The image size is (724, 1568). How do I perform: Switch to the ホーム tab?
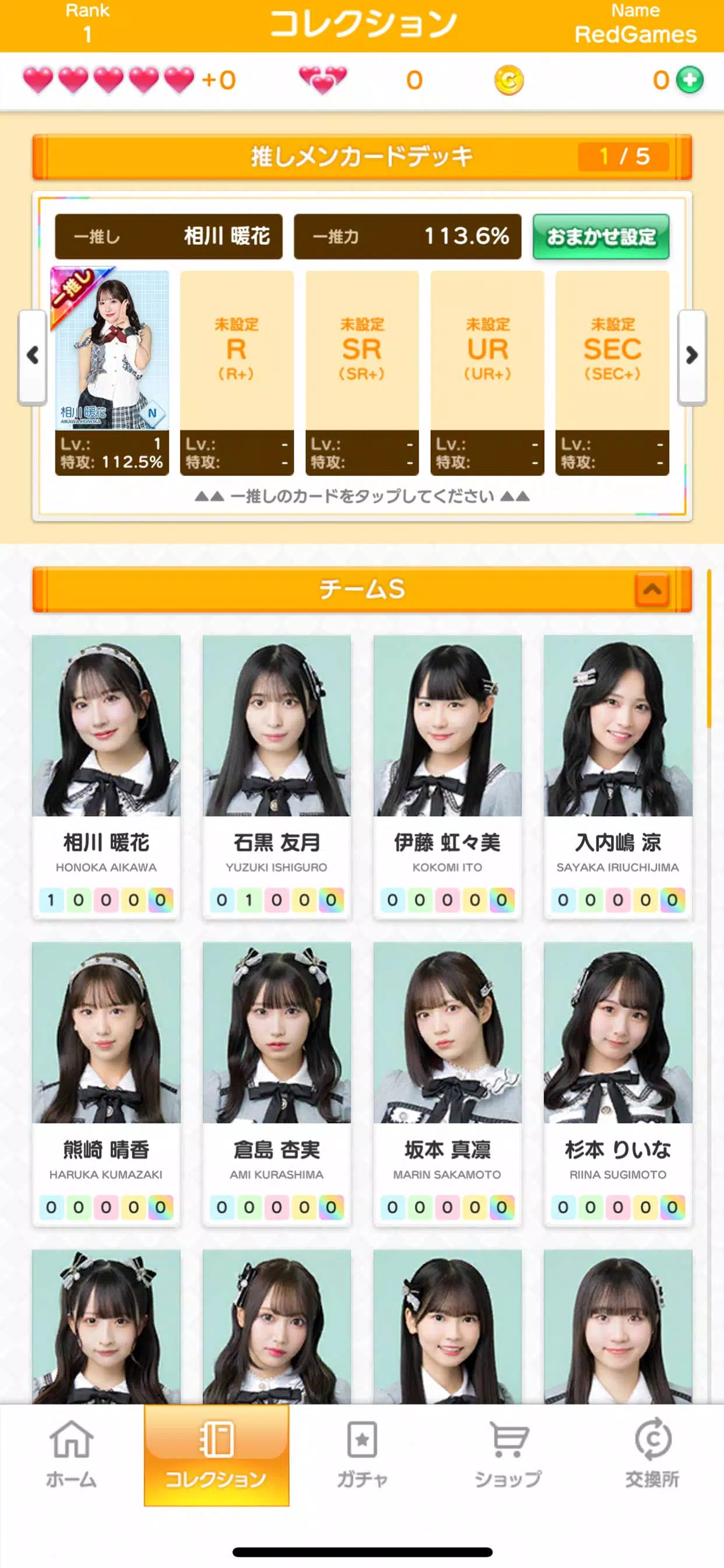pyautogui.click(x=71, y=1455)
